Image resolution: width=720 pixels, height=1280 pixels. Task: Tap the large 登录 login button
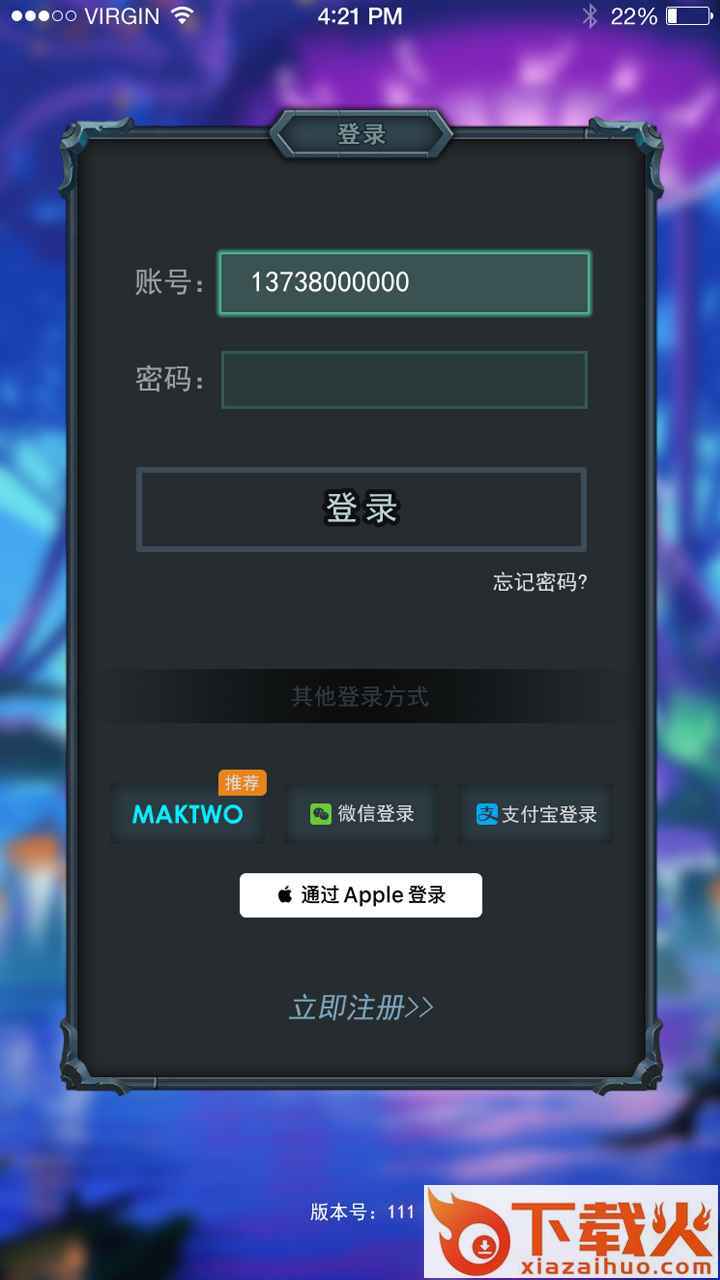pos(361,509)
